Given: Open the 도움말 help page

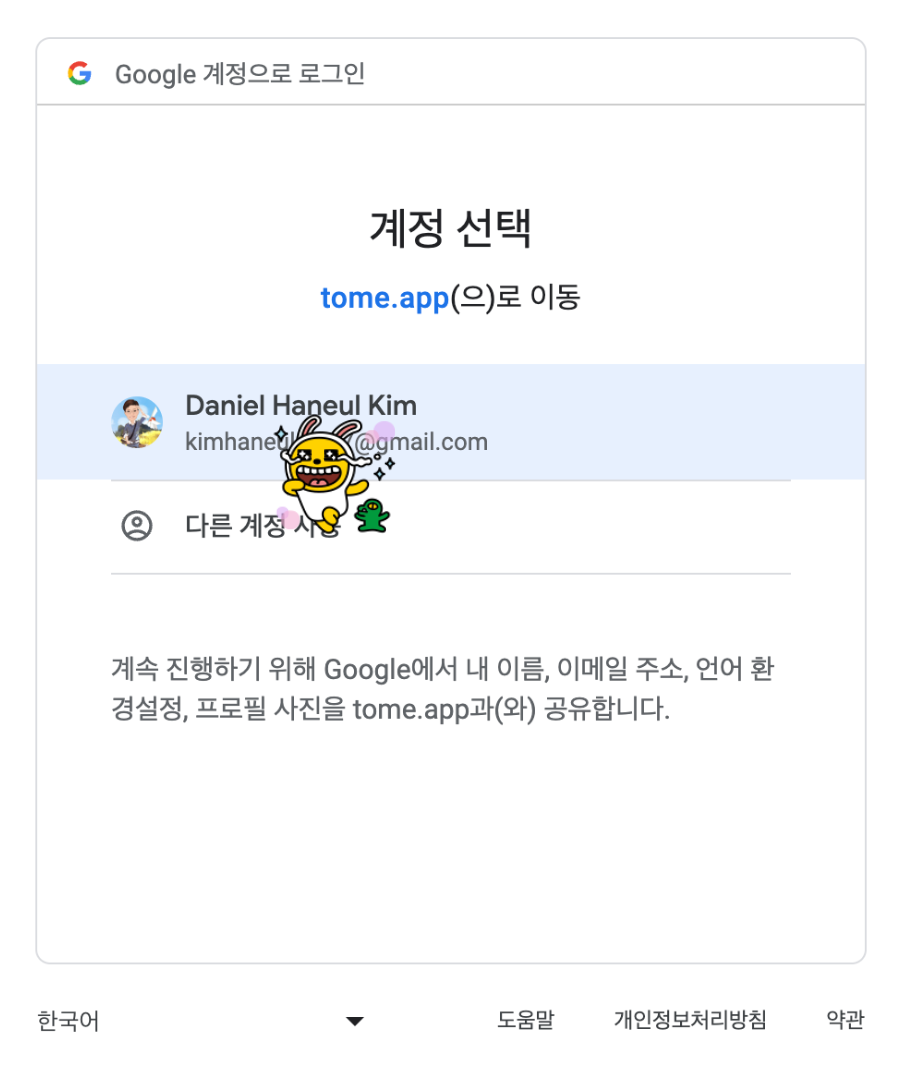Looking at the screenshot, I should 525,1019.
